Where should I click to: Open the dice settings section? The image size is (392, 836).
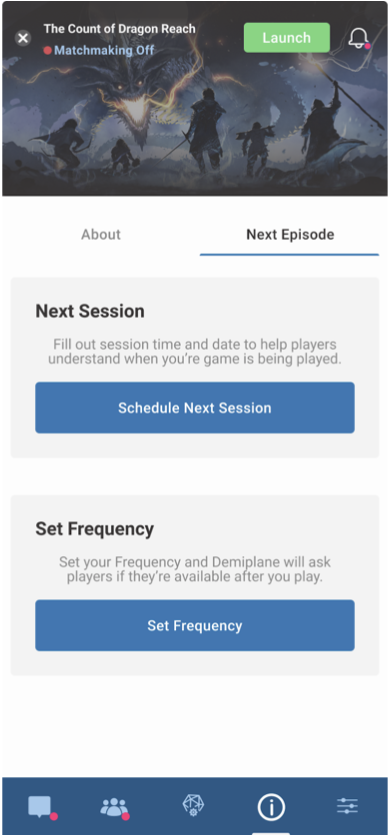tap(194, 805)
